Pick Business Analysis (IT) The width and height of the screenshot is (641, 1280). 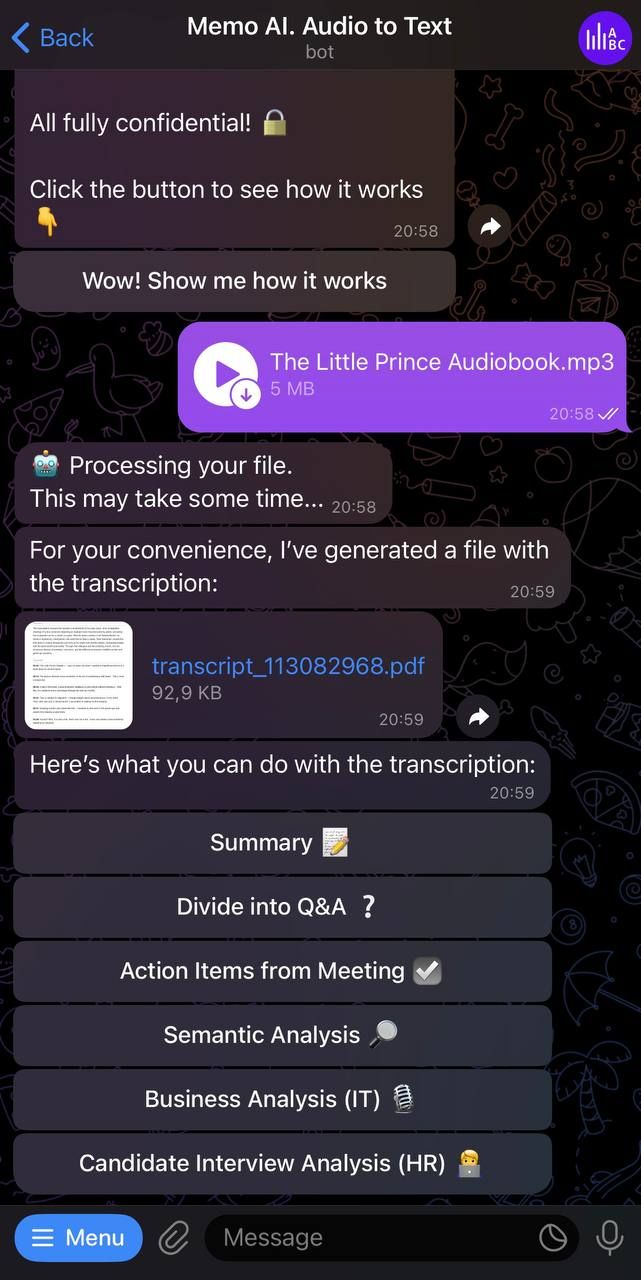coord(282,1099)
